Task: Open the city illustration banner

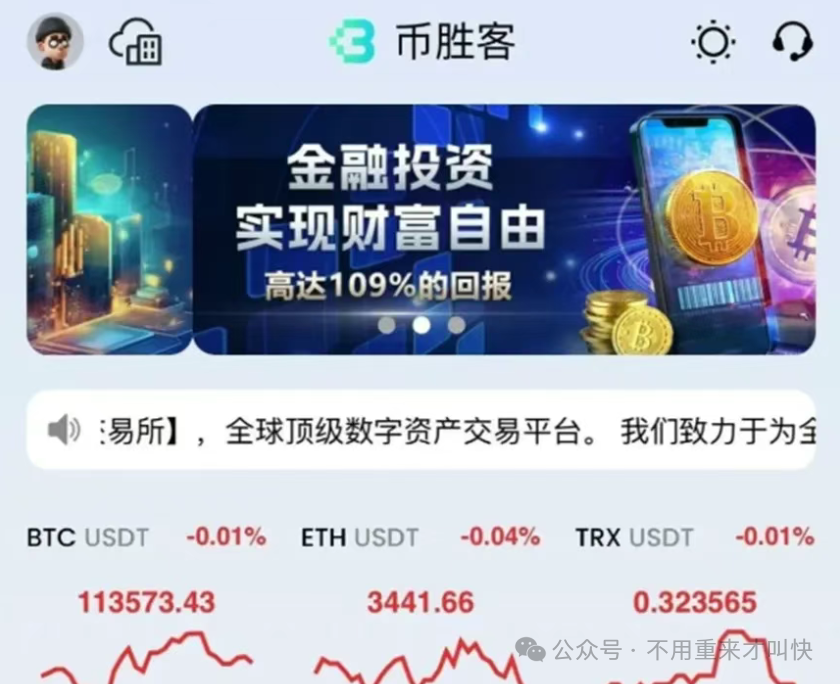Action: [x=108, y=229]
